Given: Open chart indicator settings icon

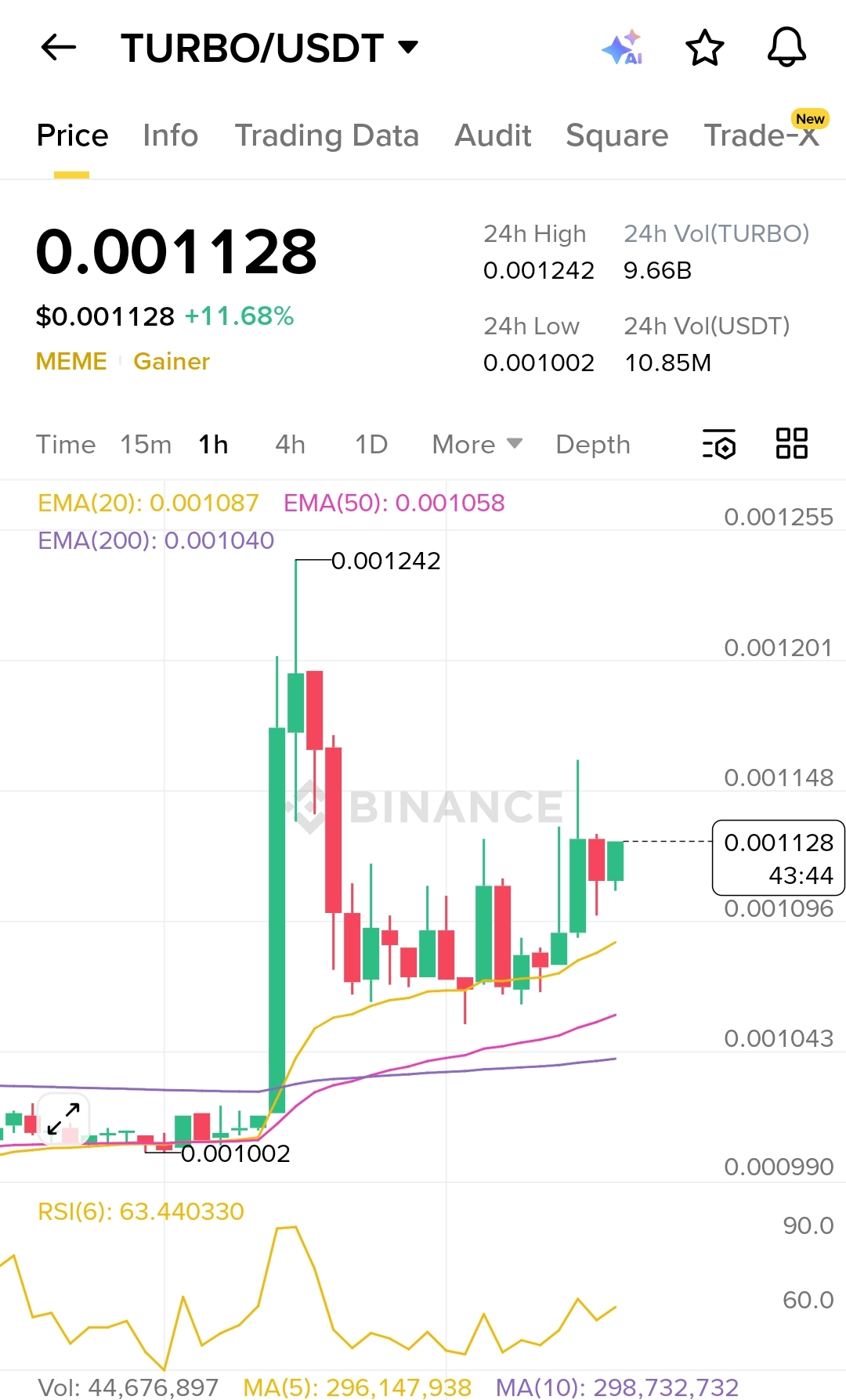Looking at the screenshot, I should pyautogui.click(x=719, y=444).
